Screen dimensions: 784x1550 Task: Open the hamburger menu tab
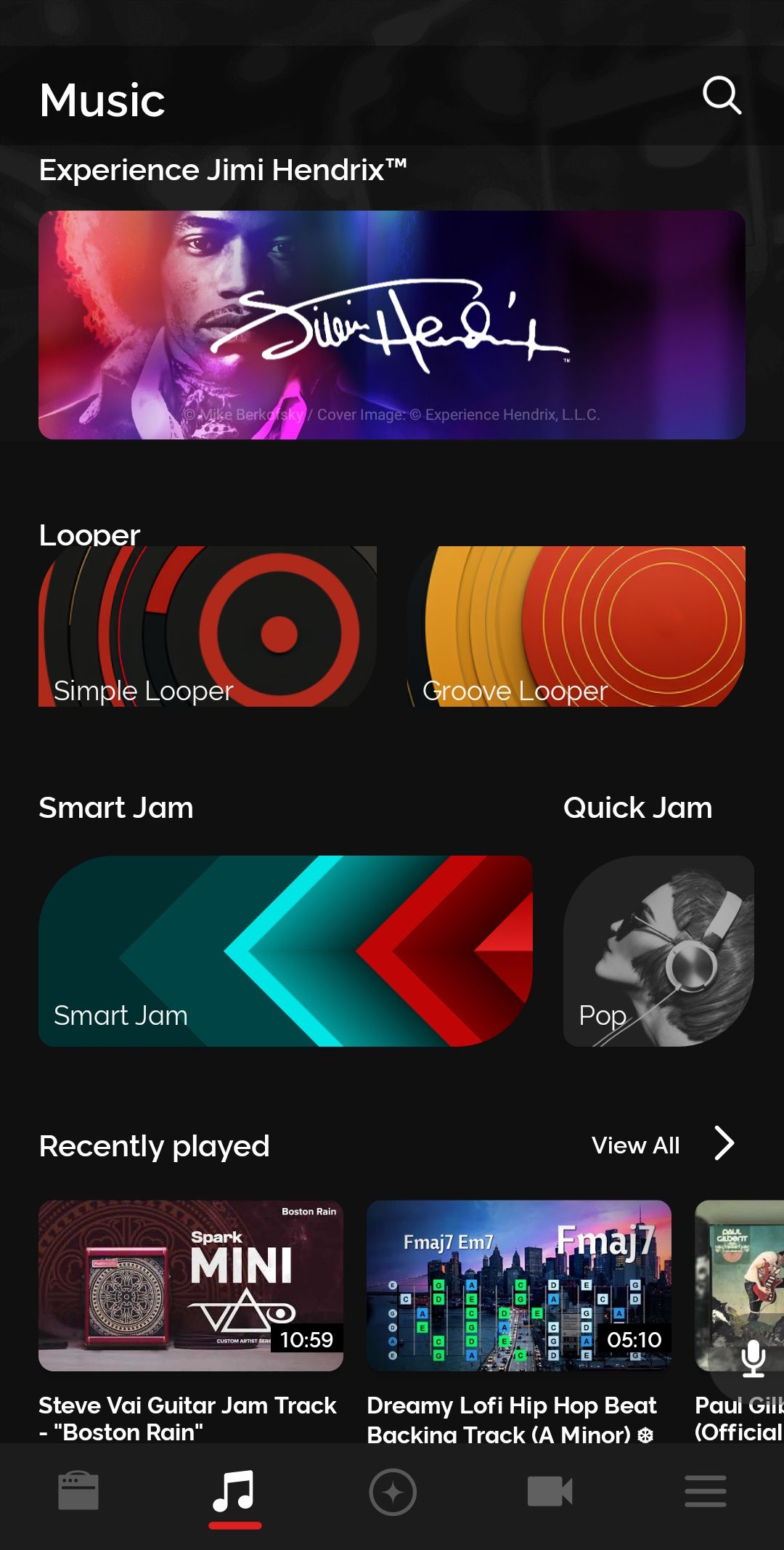click(x=706, y=1492)
